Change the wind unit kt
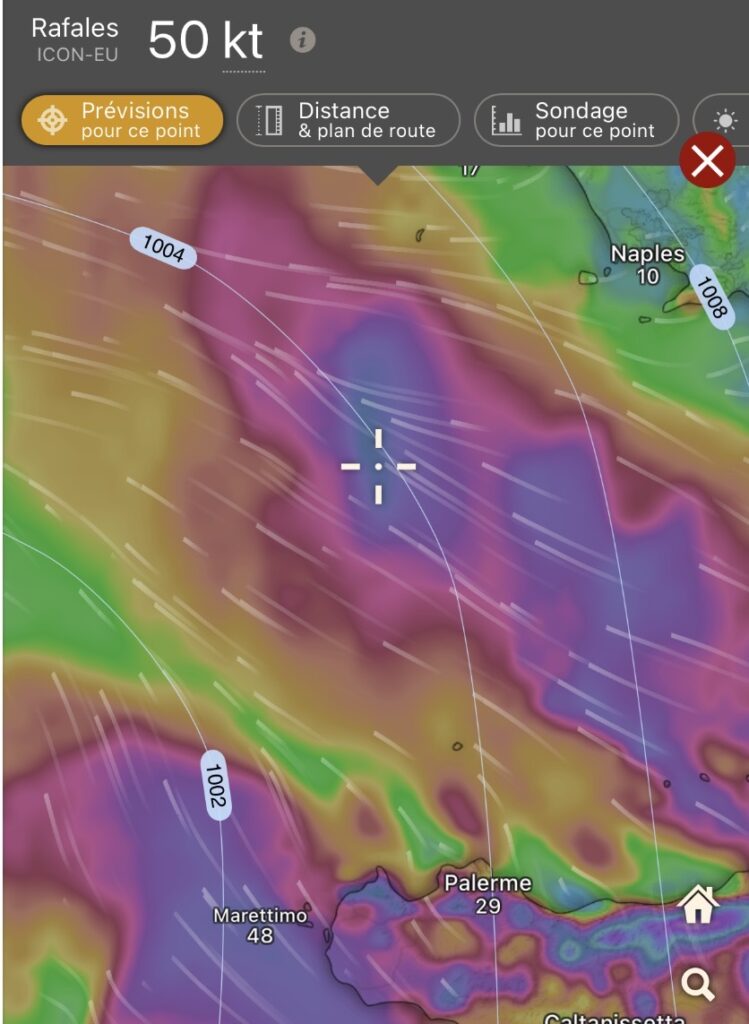The width and height of the screenshot is (749, 1024). [x=243, y=42]
